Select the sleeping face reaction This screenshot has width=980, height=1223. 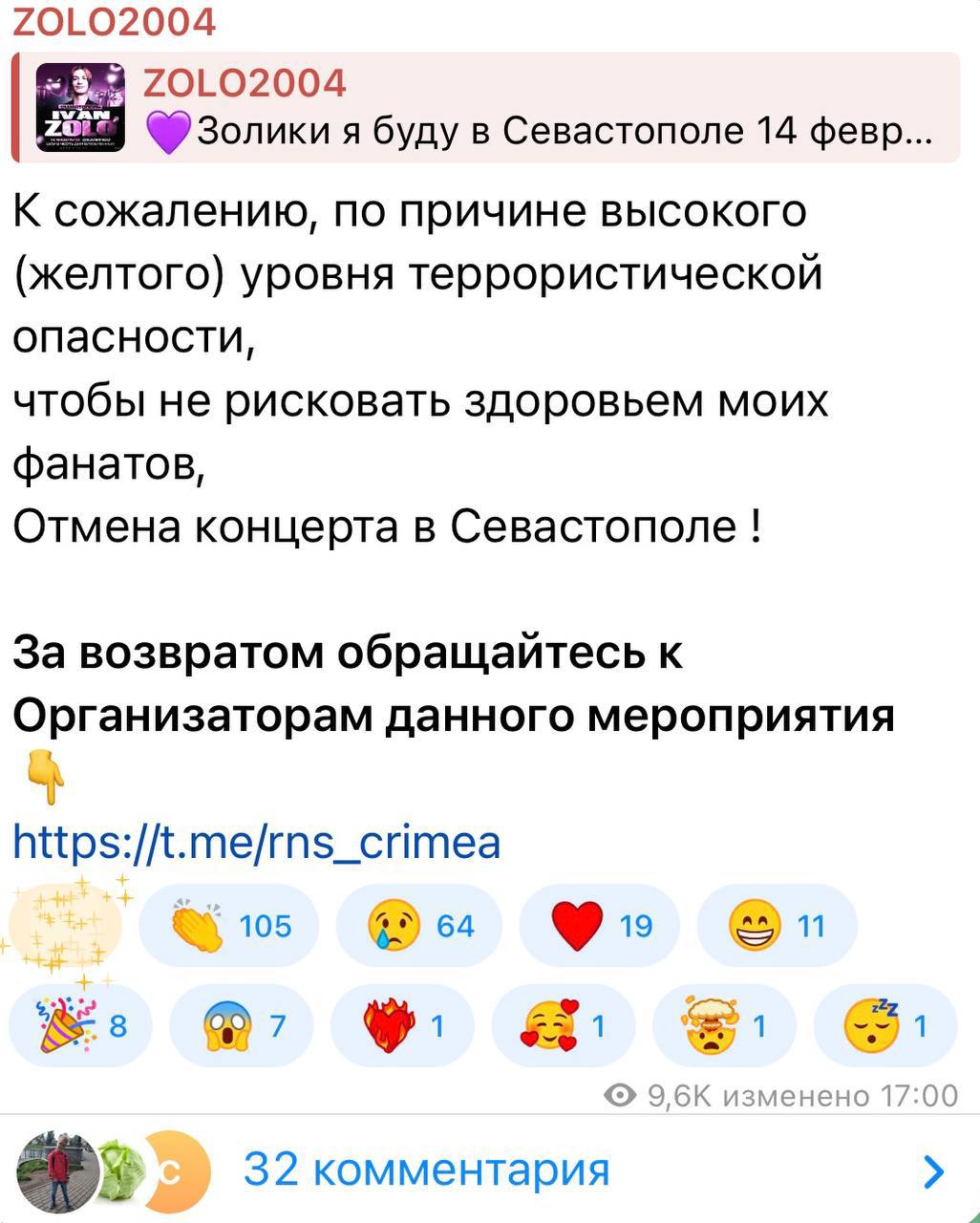pyautogui.click(x=885, y=1026)
